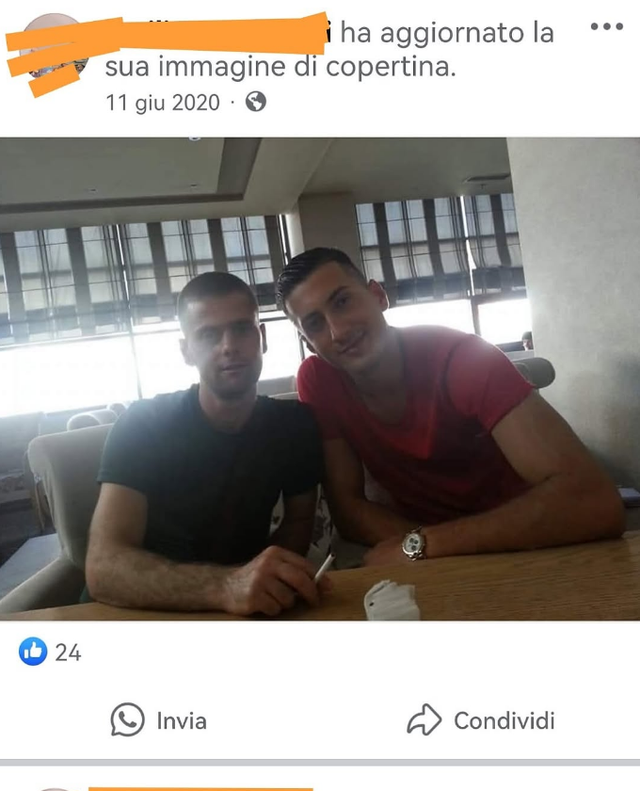View the 24 like reactions
This screenshot has height=791, width=640.
[51, 653]
